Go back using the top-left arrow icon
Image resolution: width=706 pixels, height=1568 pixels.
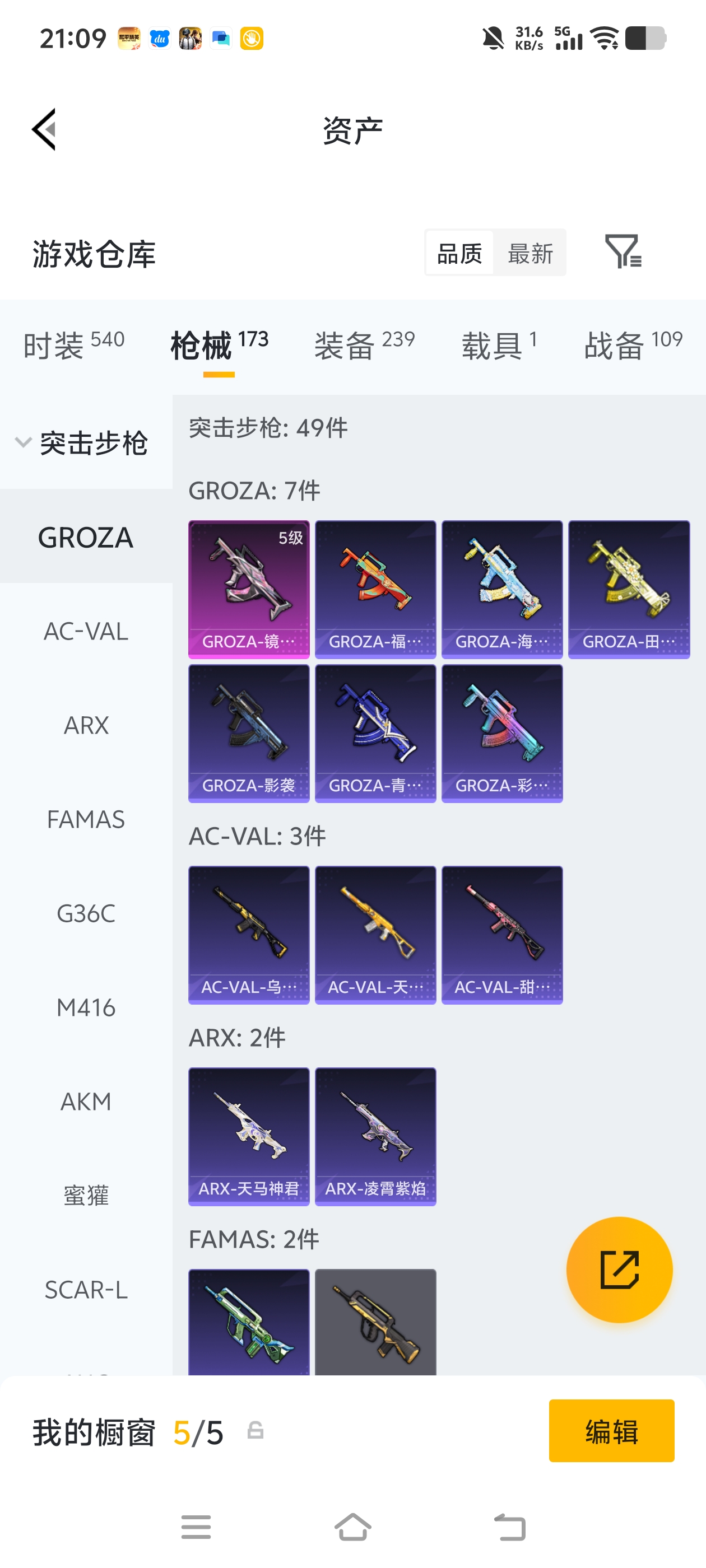[43, 129]
